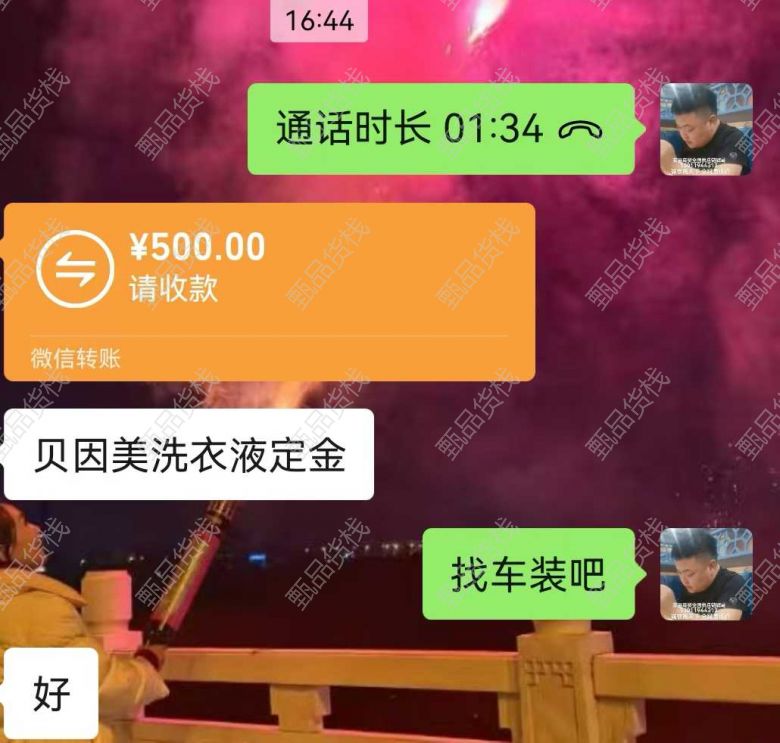The width and height of the screenshot is (780, 743).
Task: Open sender's avatar beside the call duration message
Action: 706,129
